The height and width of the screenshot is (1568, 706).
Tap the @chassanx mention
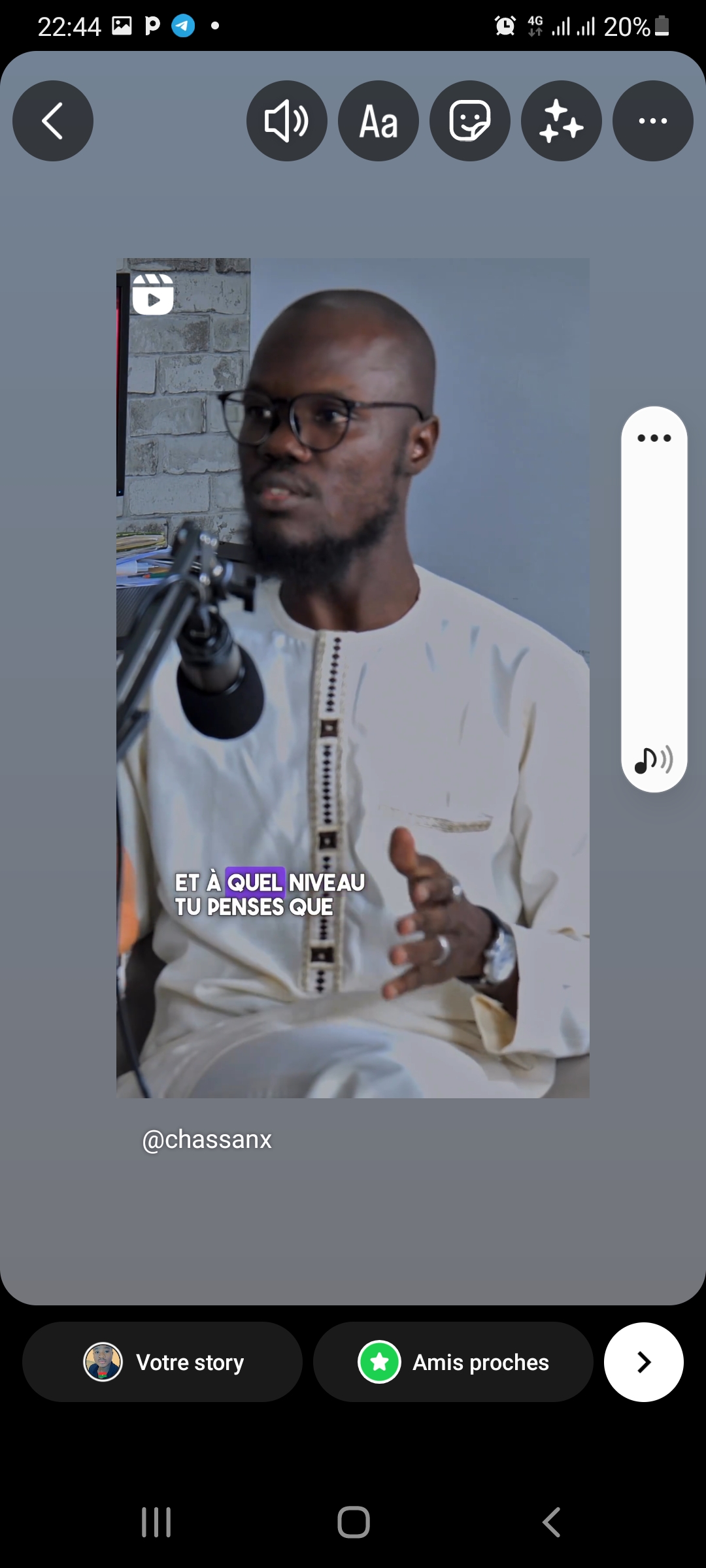[207, 1139]
